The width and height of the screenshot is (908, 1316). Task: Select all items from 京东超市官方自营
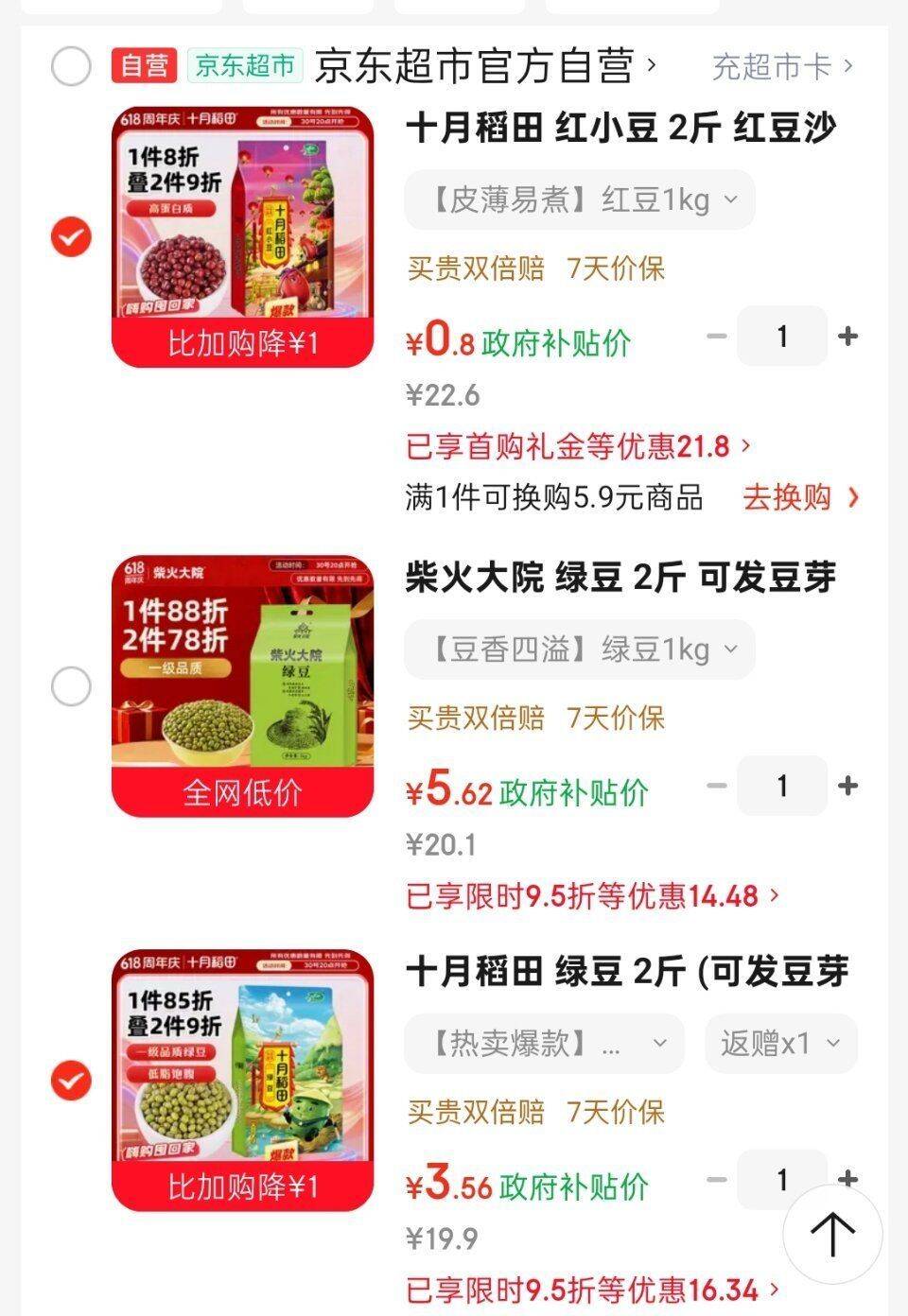click(71, 66)
